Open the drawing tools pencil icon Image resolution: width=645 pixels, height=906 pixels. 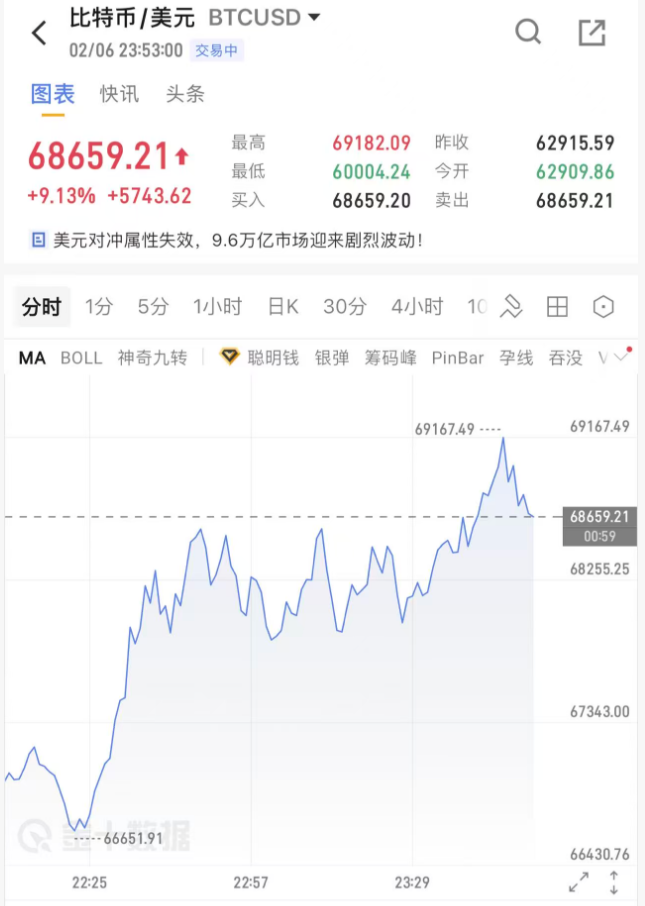click(x=512, y=307)
